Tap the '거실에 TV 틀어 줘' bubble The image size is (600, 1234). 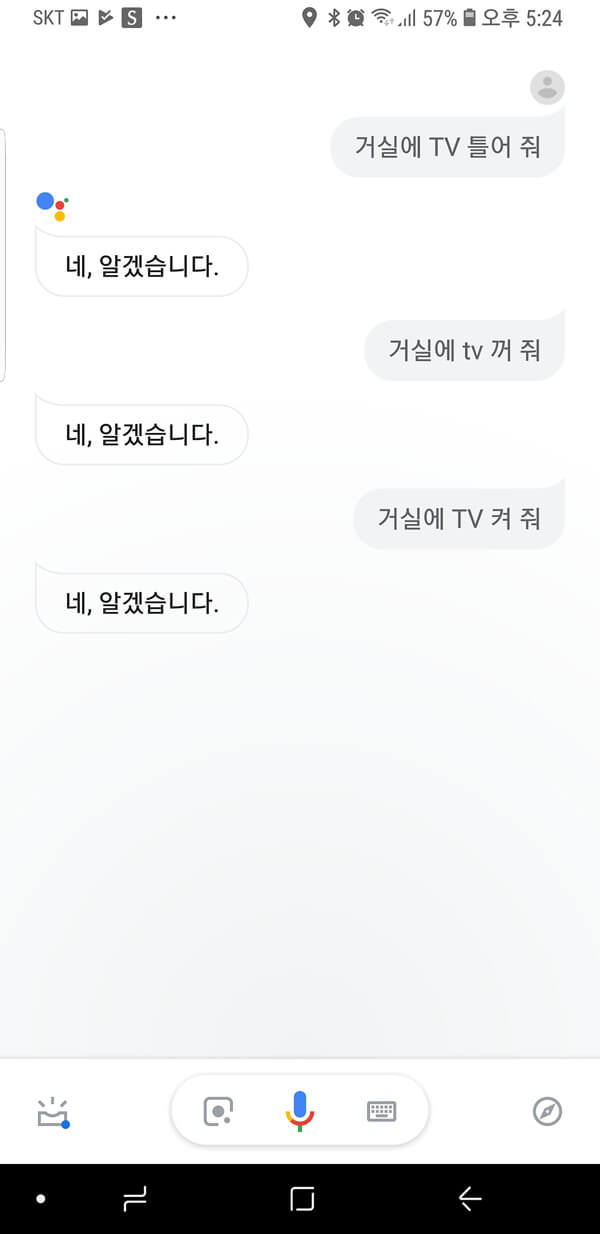pyautogui.click(x=447, y=146)
